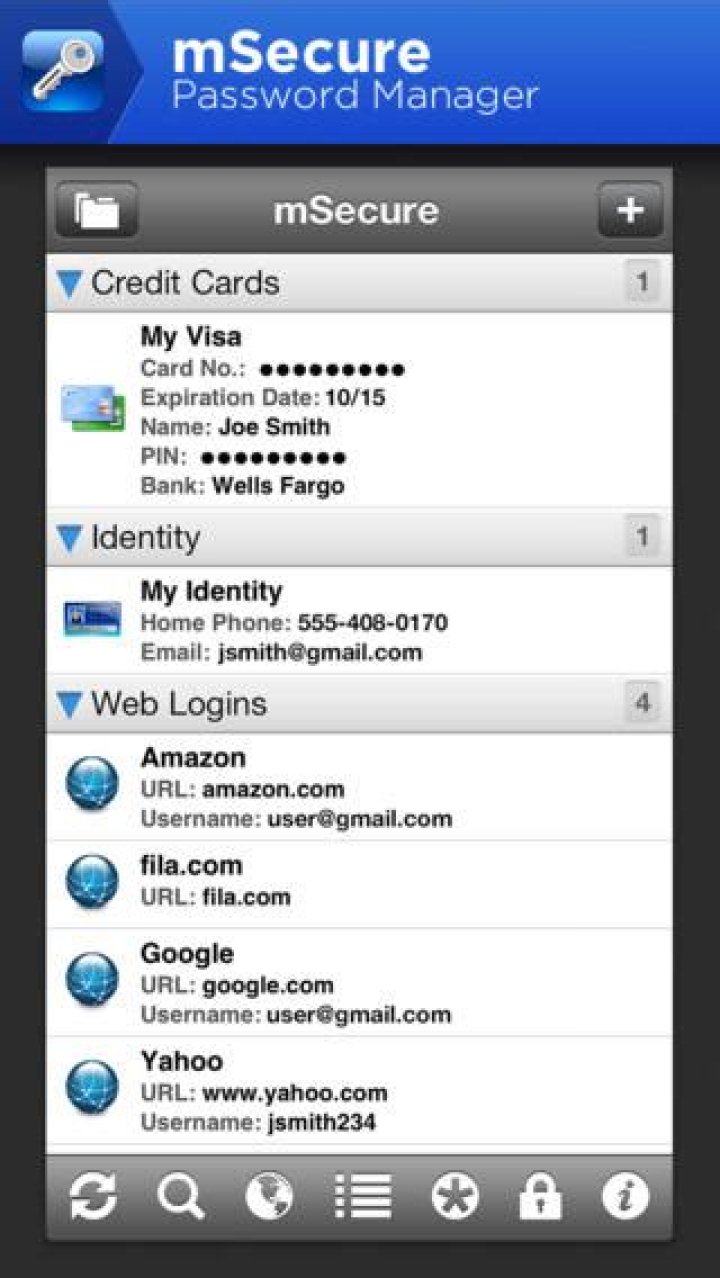Open the list view icon
The image size is (720, 1278).
point(360,1194)
